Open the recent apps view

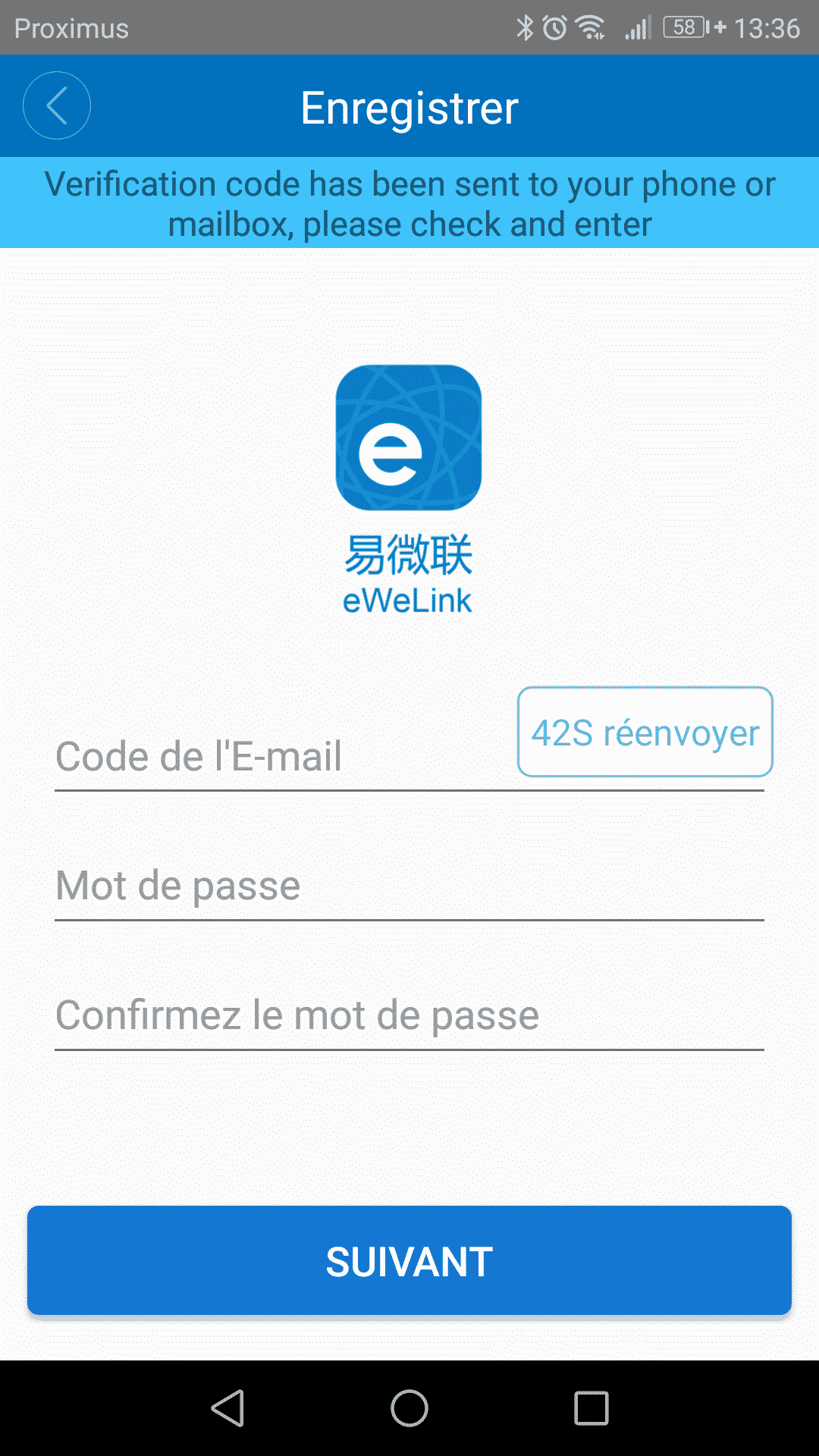pyautogui.click(x=591, y=1408)
